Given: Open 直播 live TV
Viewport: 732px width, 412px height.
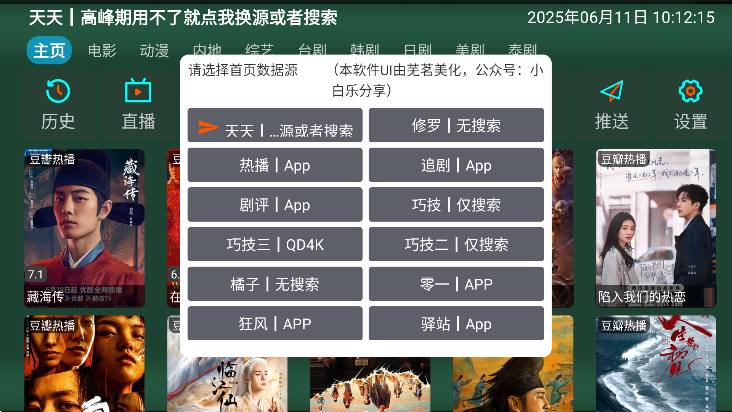Looking at the screenshot, I should (138, 105).
